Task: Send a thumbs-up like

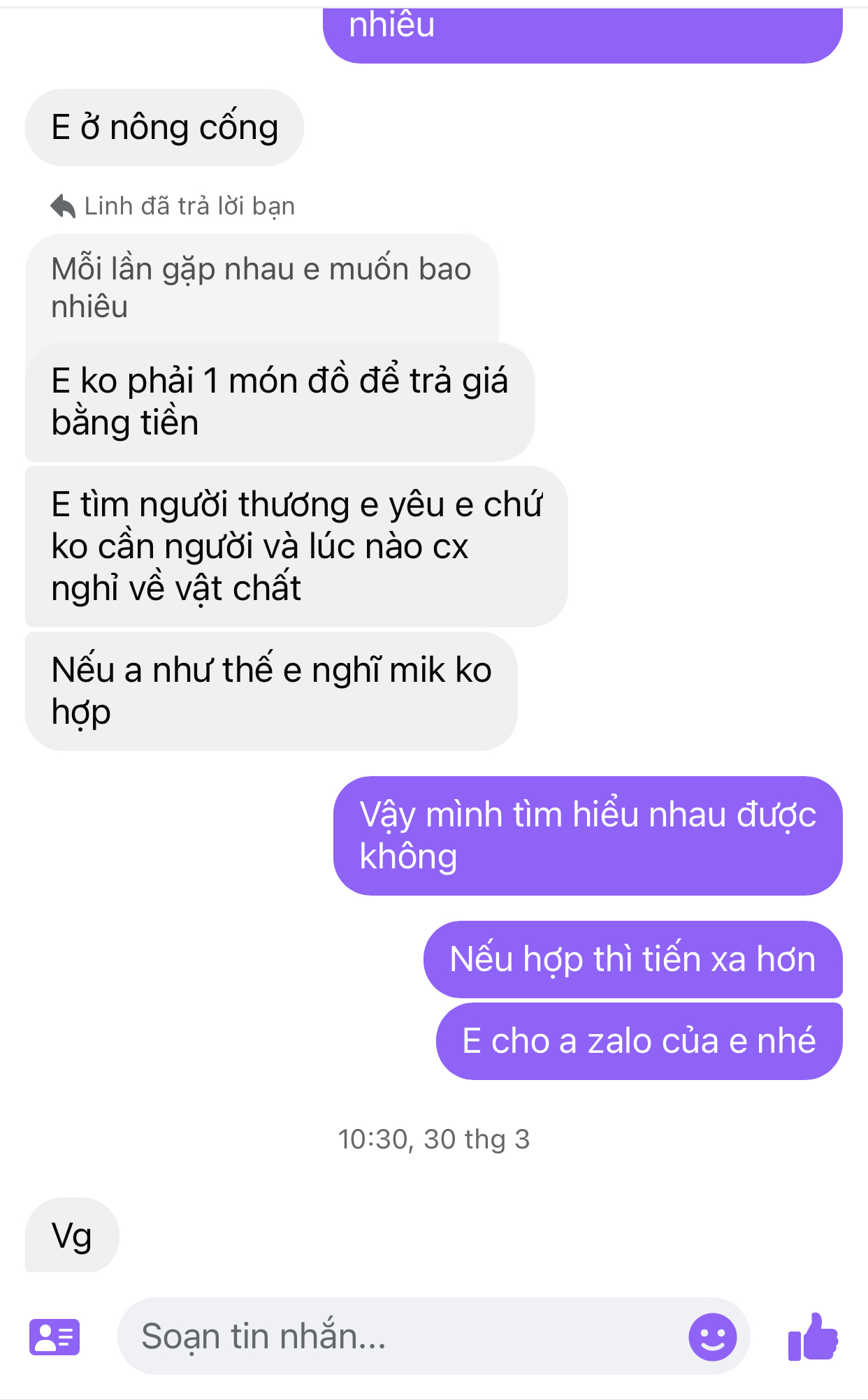Action: 813,1337
